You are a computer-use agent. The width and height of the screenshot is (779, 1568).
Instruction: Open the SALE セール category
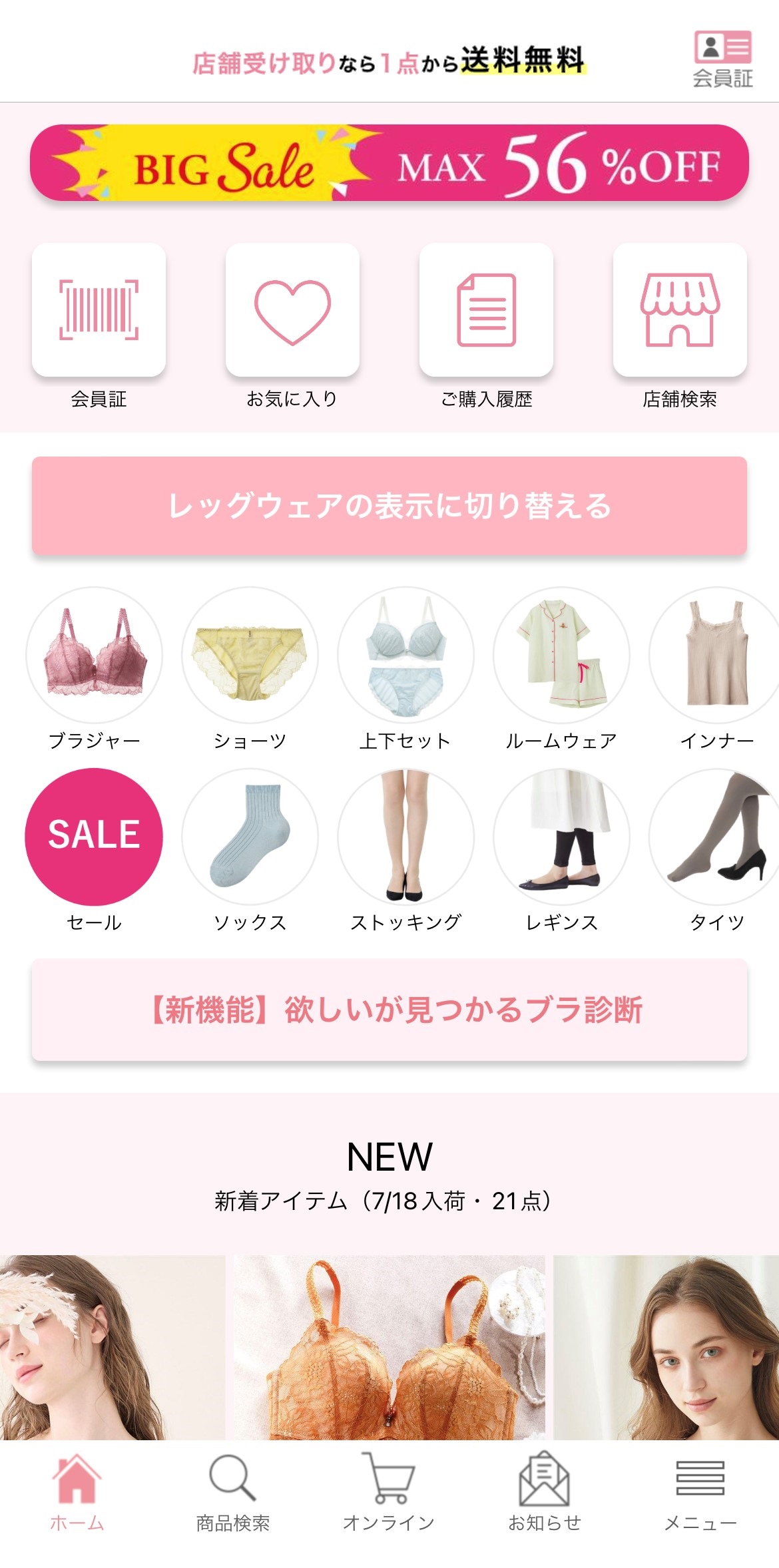(94, 837)
